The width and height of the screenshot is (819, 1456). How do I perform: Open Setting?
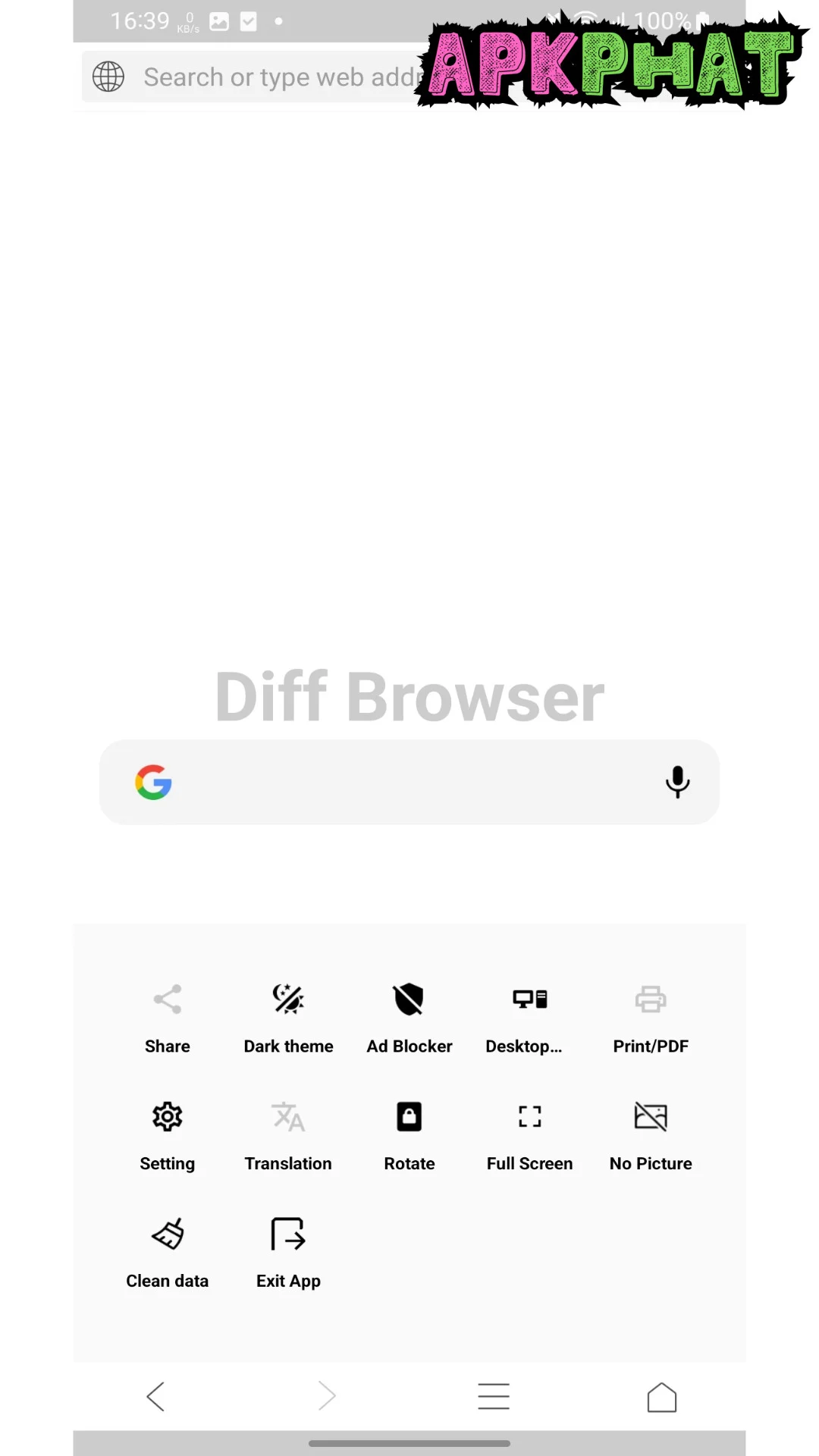[168, 1135]
